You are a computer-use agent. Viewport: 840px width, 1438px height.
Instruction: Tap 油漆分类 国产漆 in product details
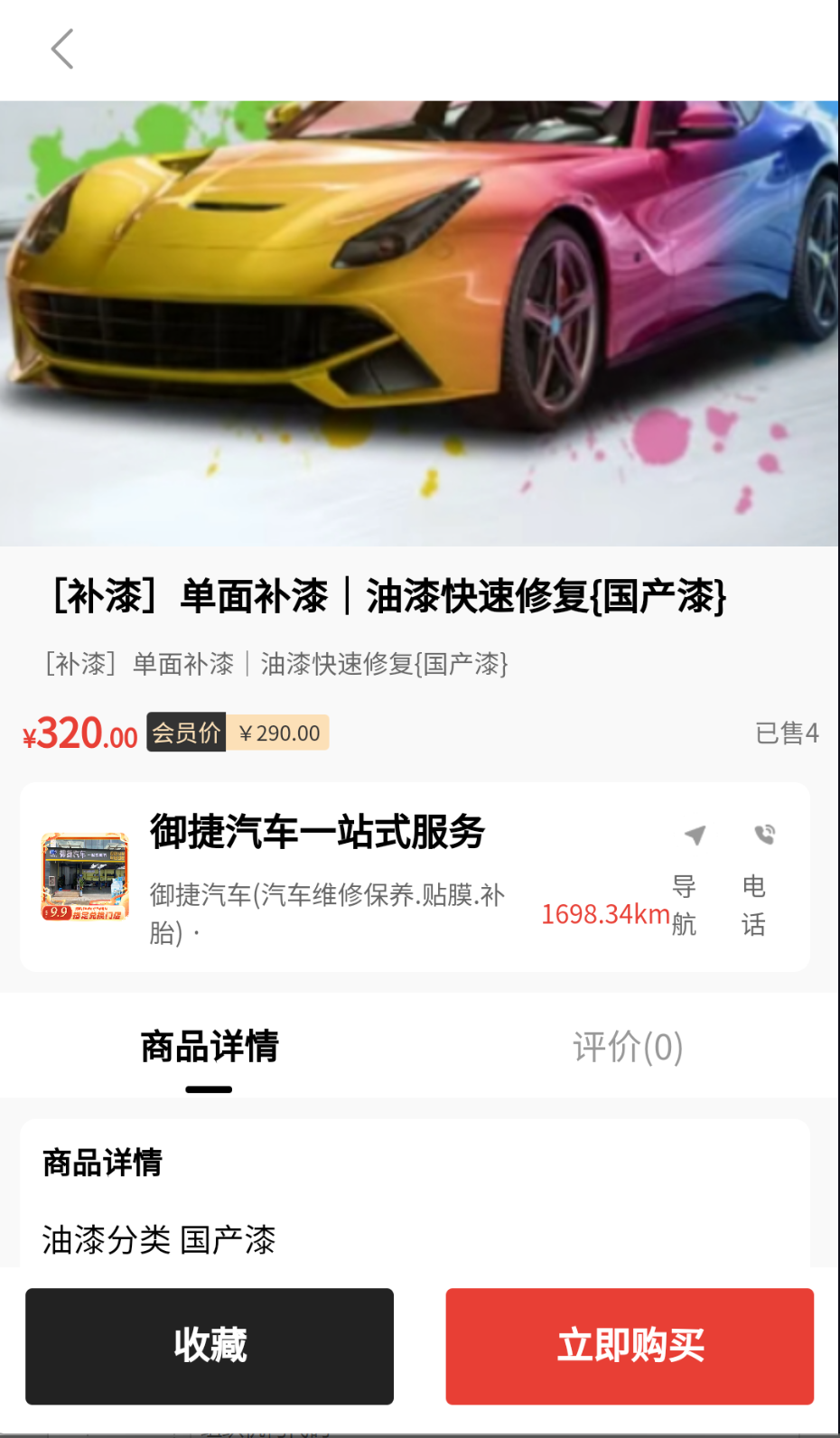[x=159, y=1241]
